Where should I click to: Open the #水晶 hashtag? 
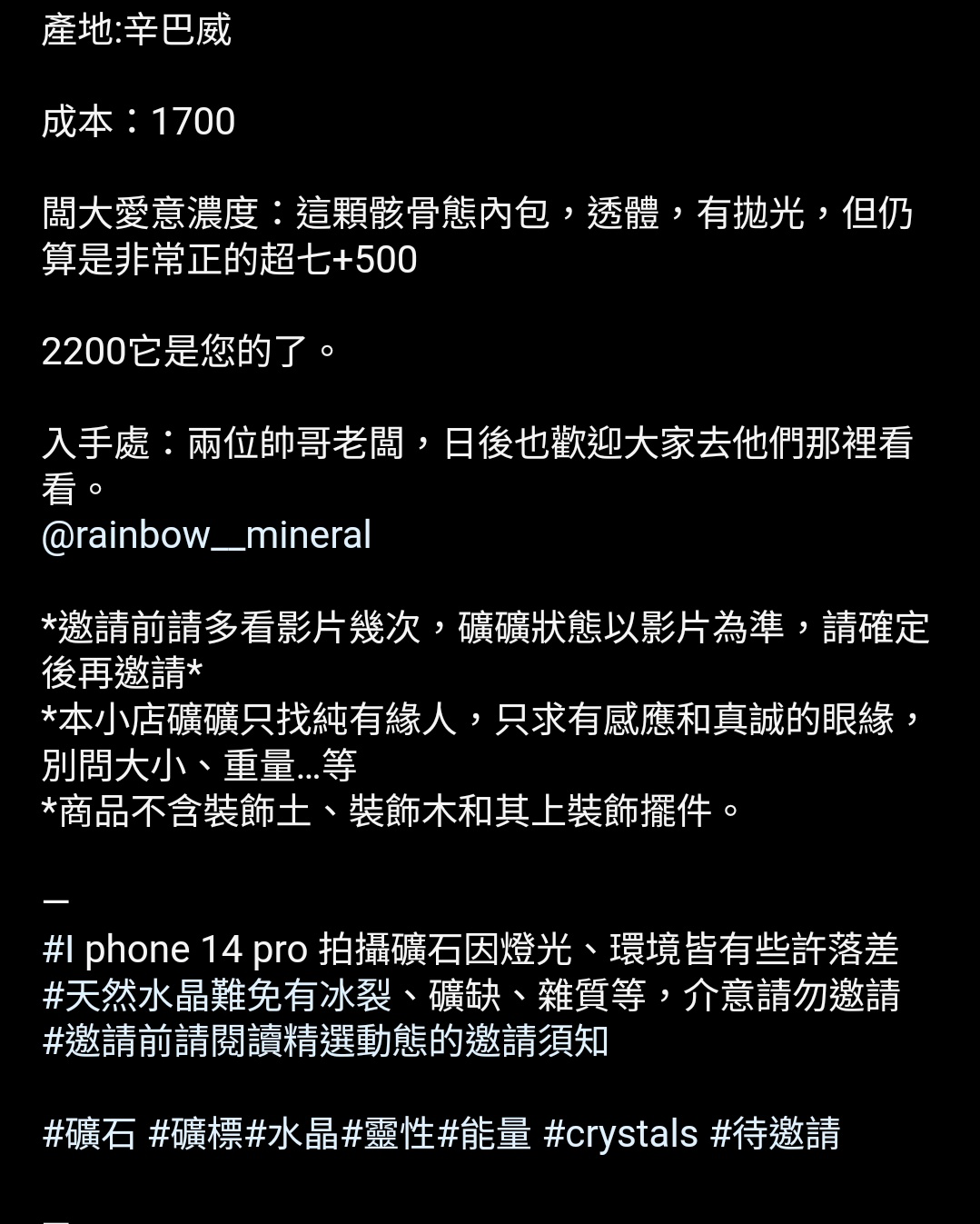point(292,1134)
